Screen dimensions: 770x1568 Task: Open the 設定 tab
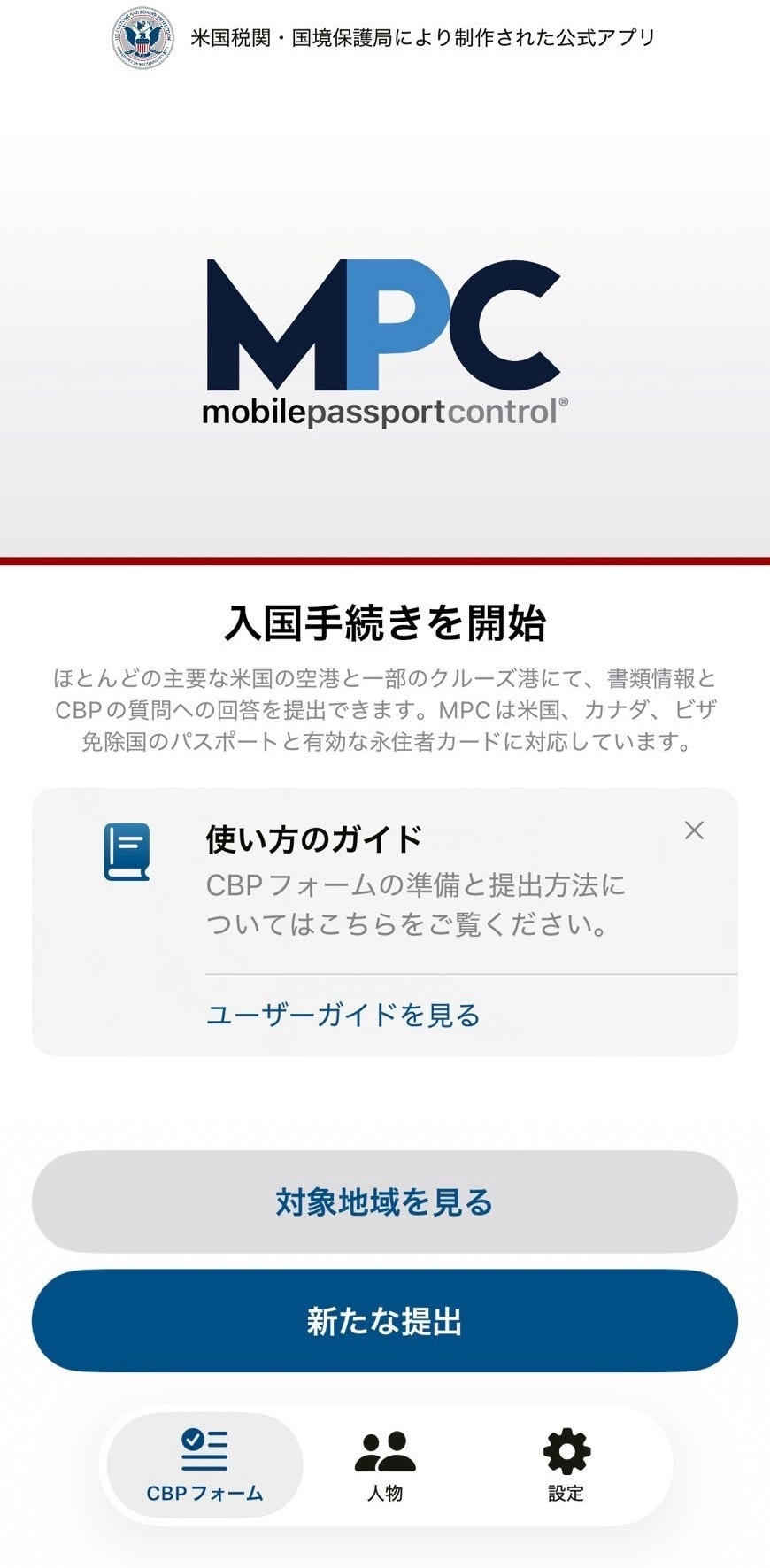pos(566,1465)
